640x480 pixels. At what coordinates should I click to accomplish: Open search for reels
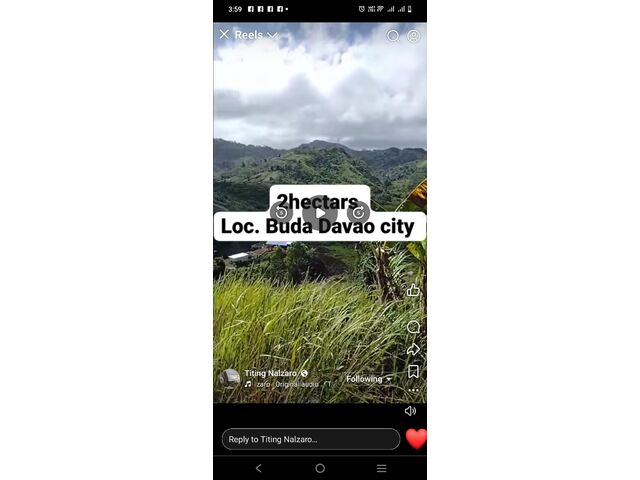pos(393,35)
